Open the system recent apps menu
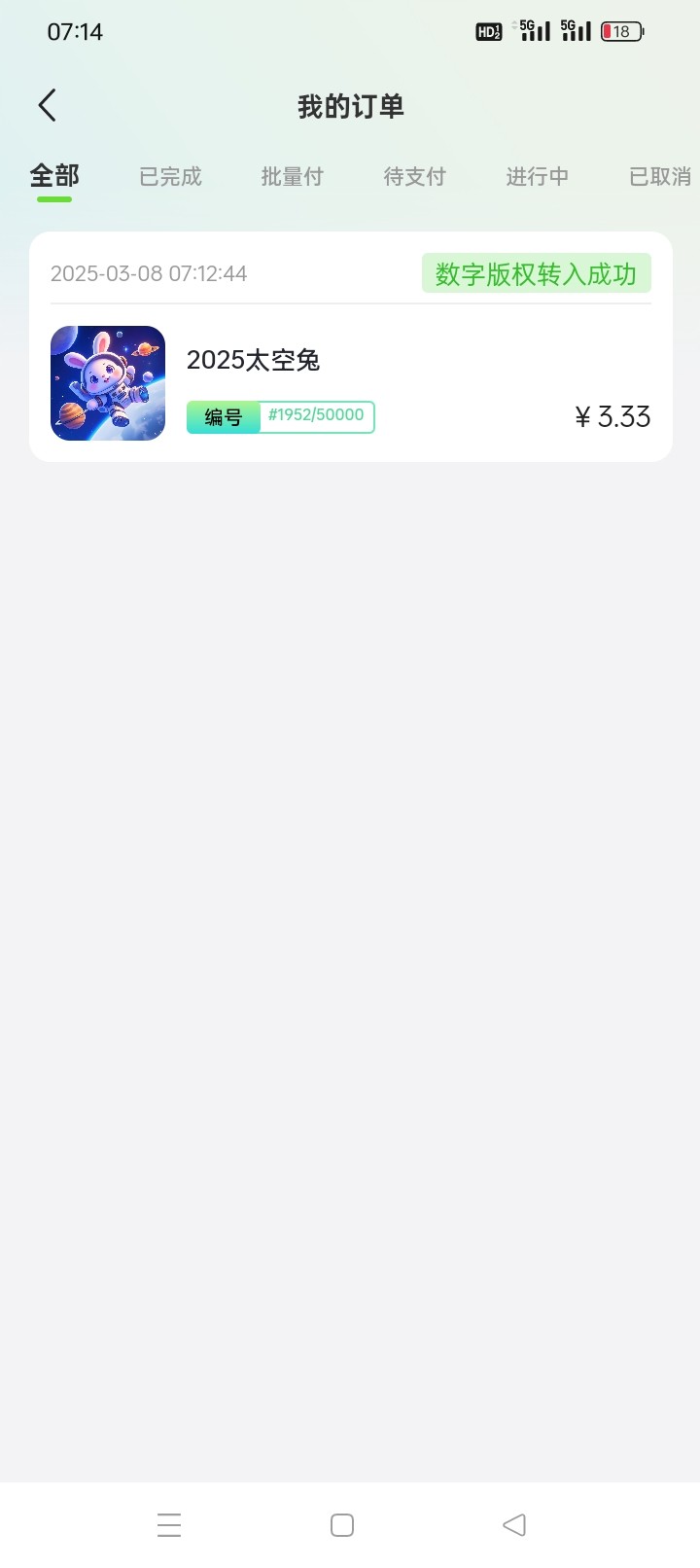700x1568 pixels. (169, 1524)
